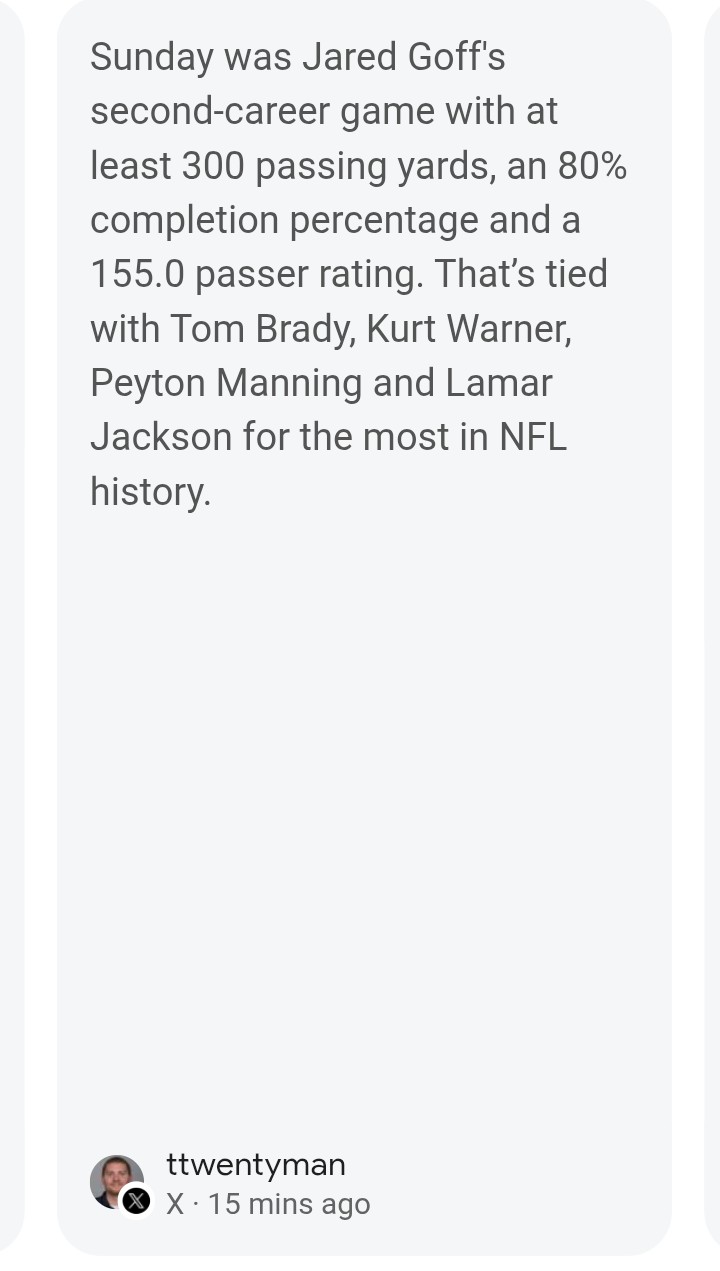Open the Jared Goff post card by ttwentyman

click(364, 627)
